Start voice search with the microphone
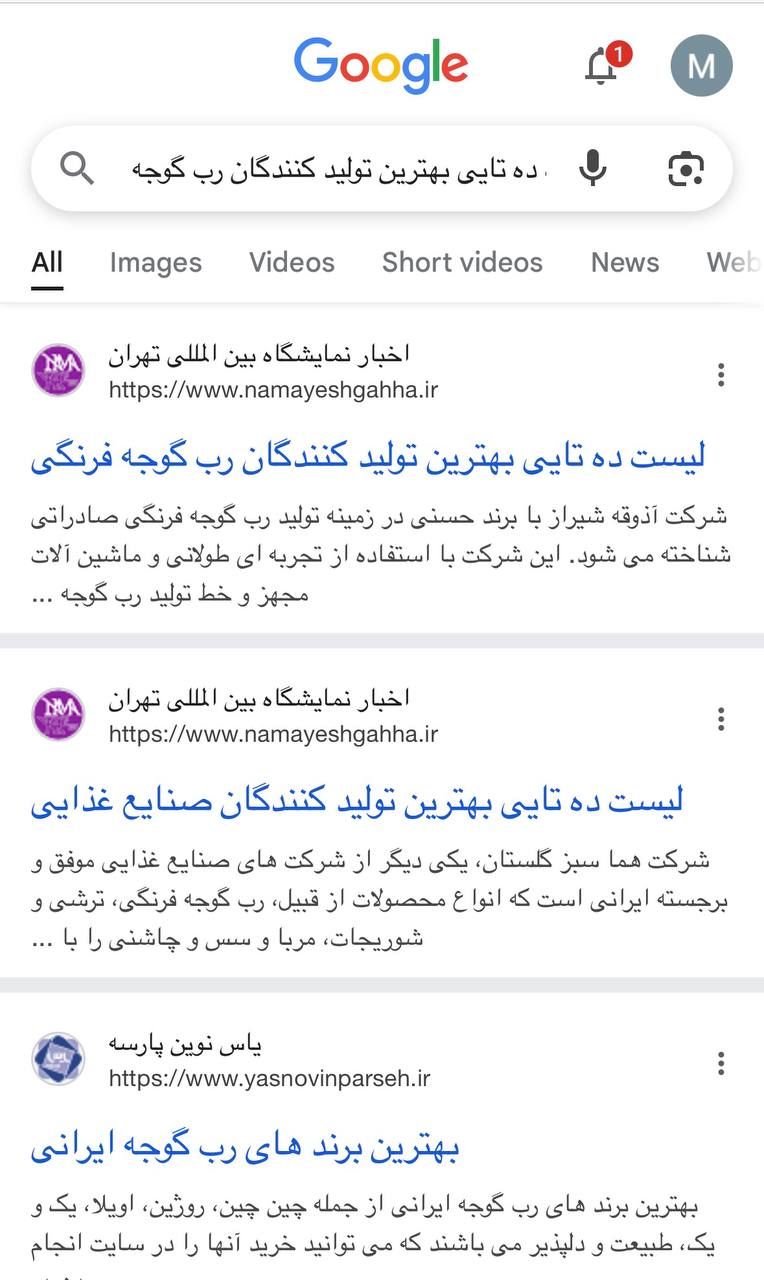Viewport: 764px width, 1280px height. coord(593,169)
